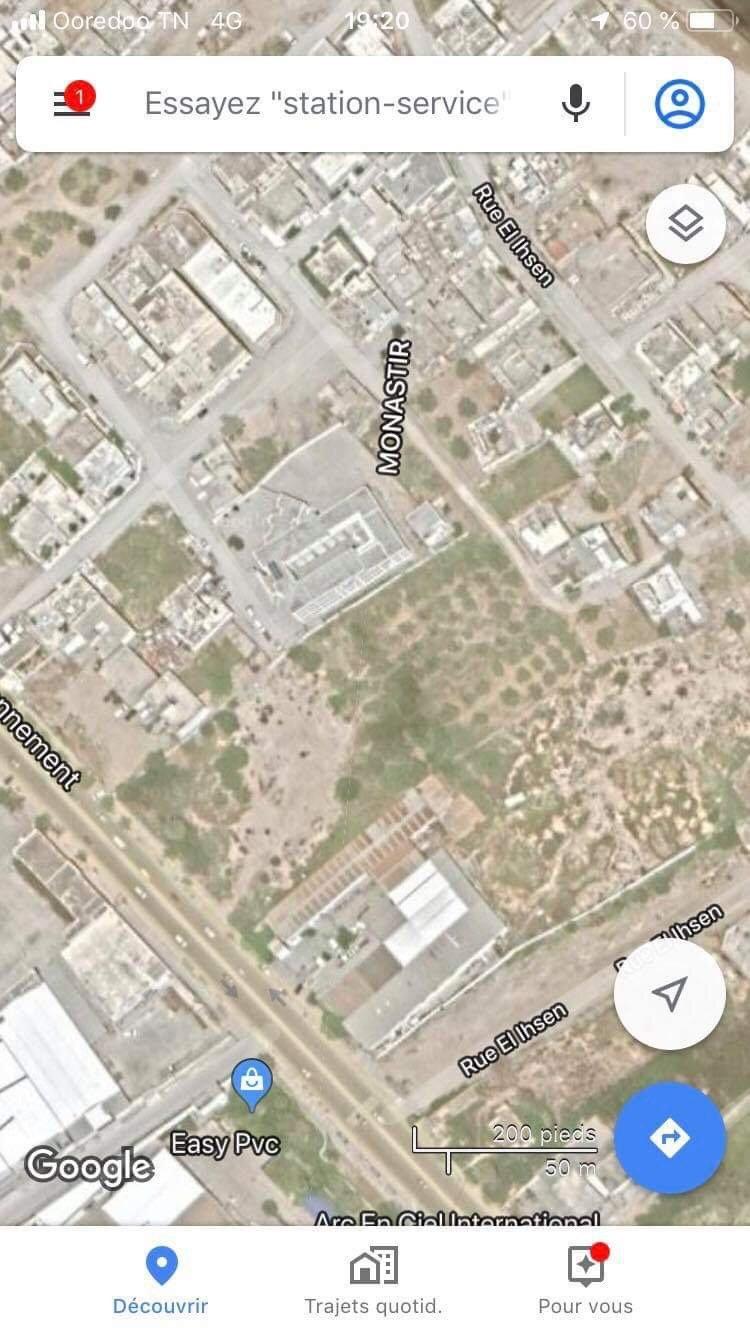Switch to the Découvrir tab
This screenshot has width=750, height=1334.
pos(161,1280)
